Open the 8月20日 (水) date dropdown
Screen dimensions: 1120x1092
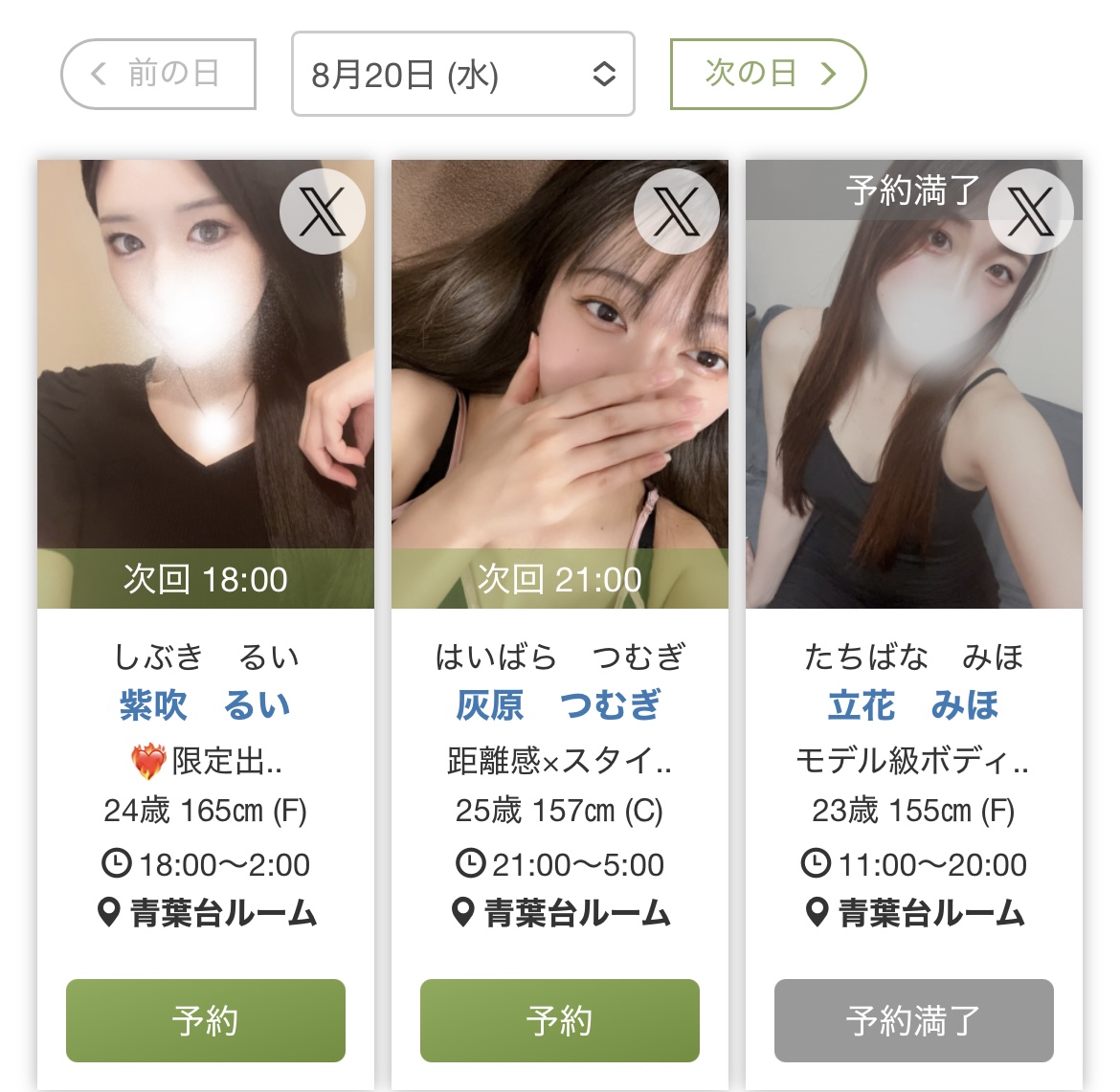(462, 74)
